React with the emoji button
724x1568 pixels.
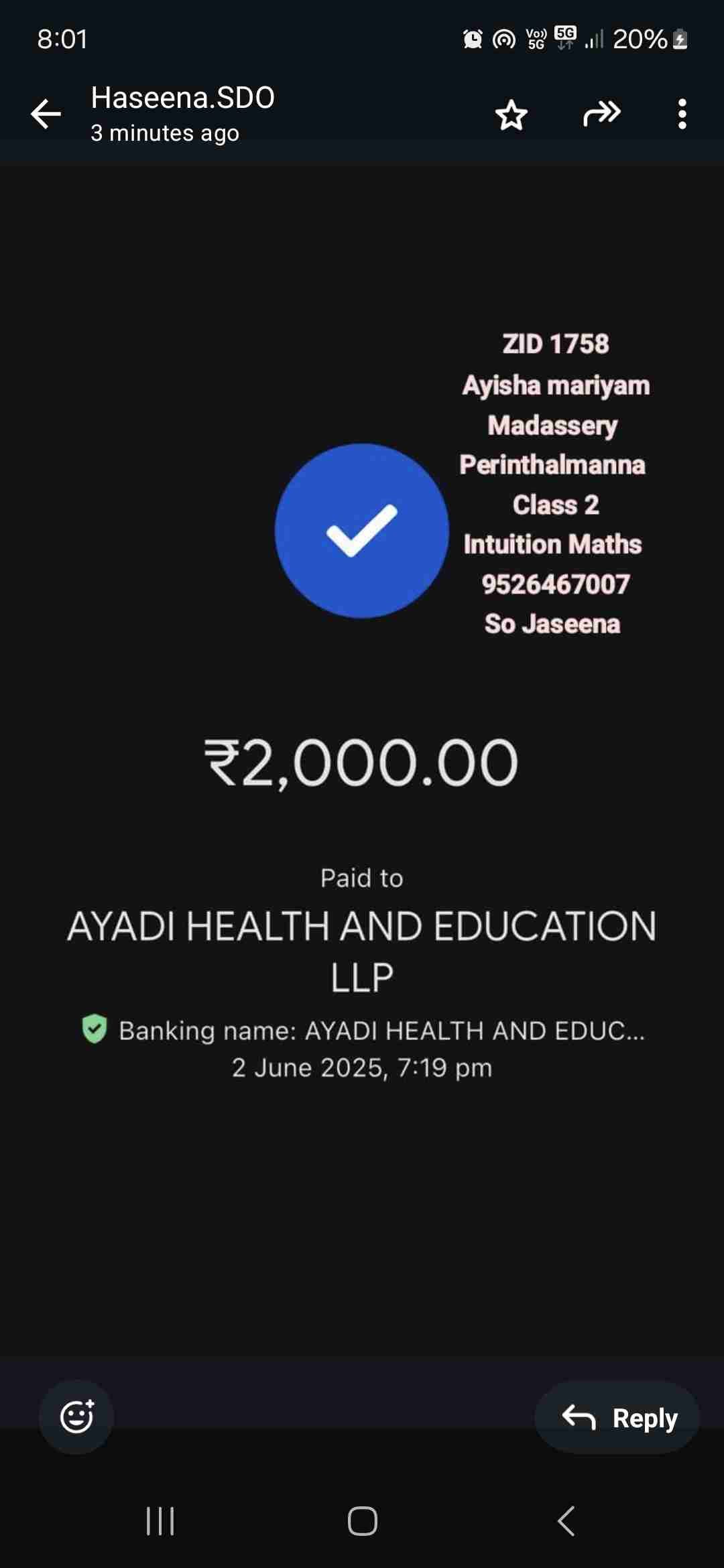[76, 1417]
